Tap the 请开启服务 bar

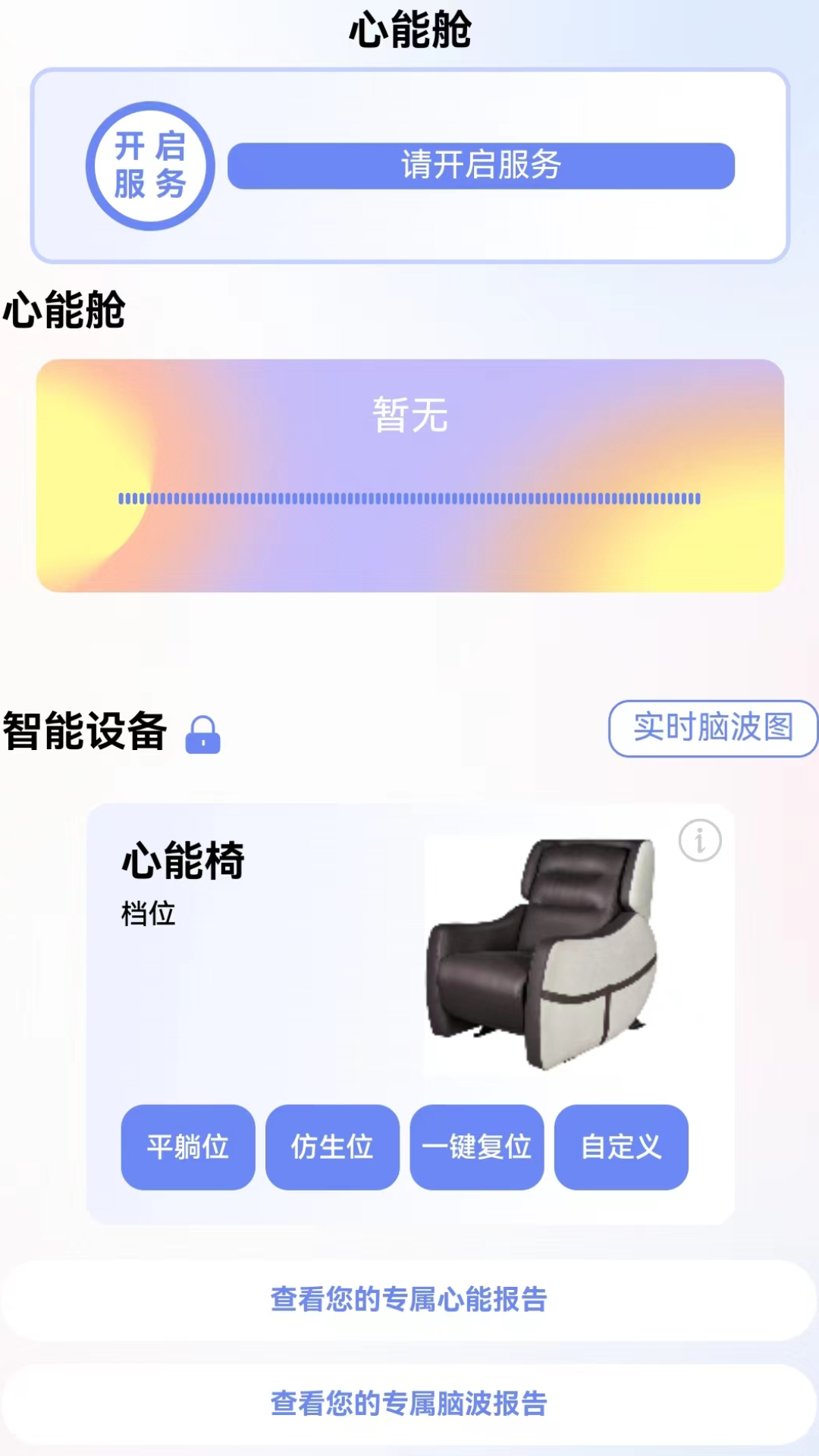[481, 165]
